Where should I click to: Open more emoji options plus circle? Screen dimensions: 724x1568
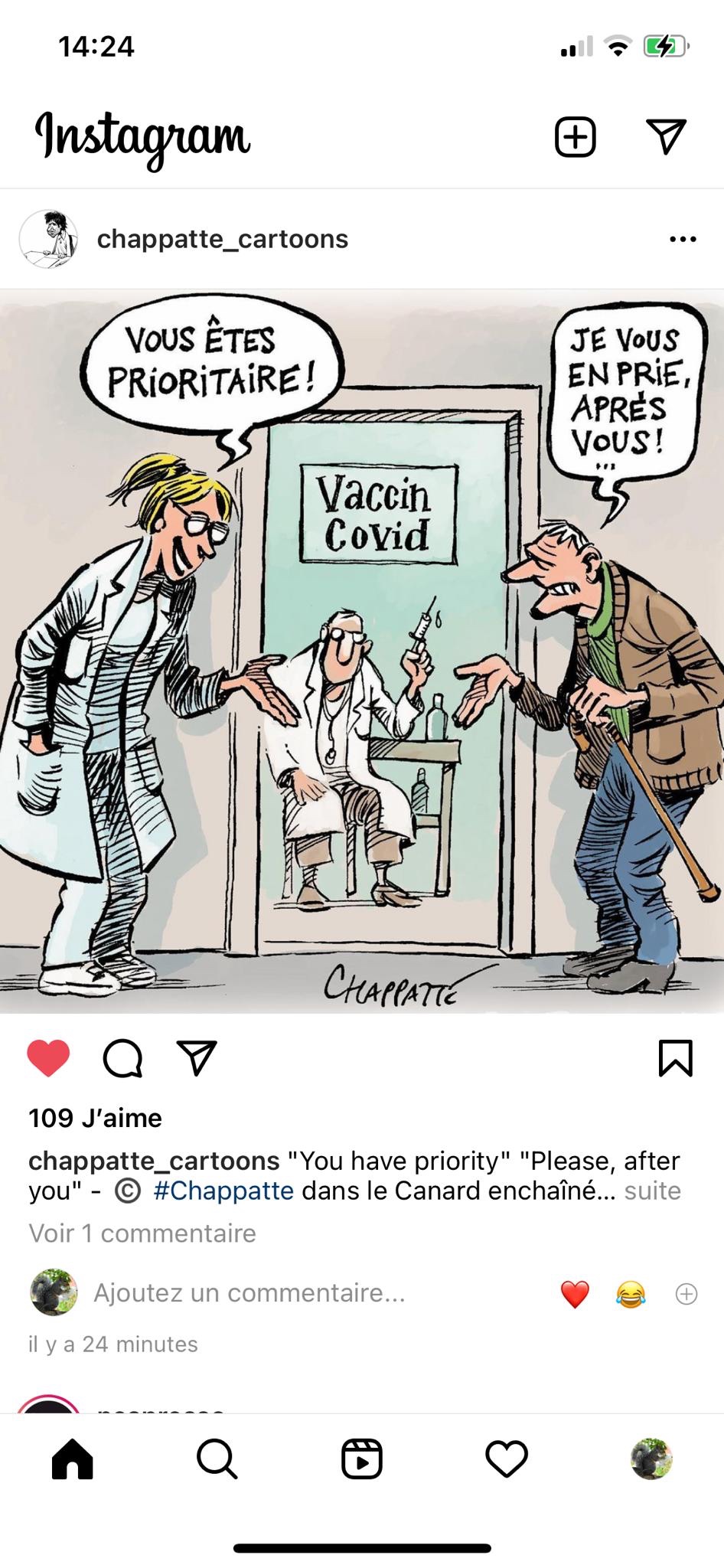pyautogui.click(x=686, y=1294)
